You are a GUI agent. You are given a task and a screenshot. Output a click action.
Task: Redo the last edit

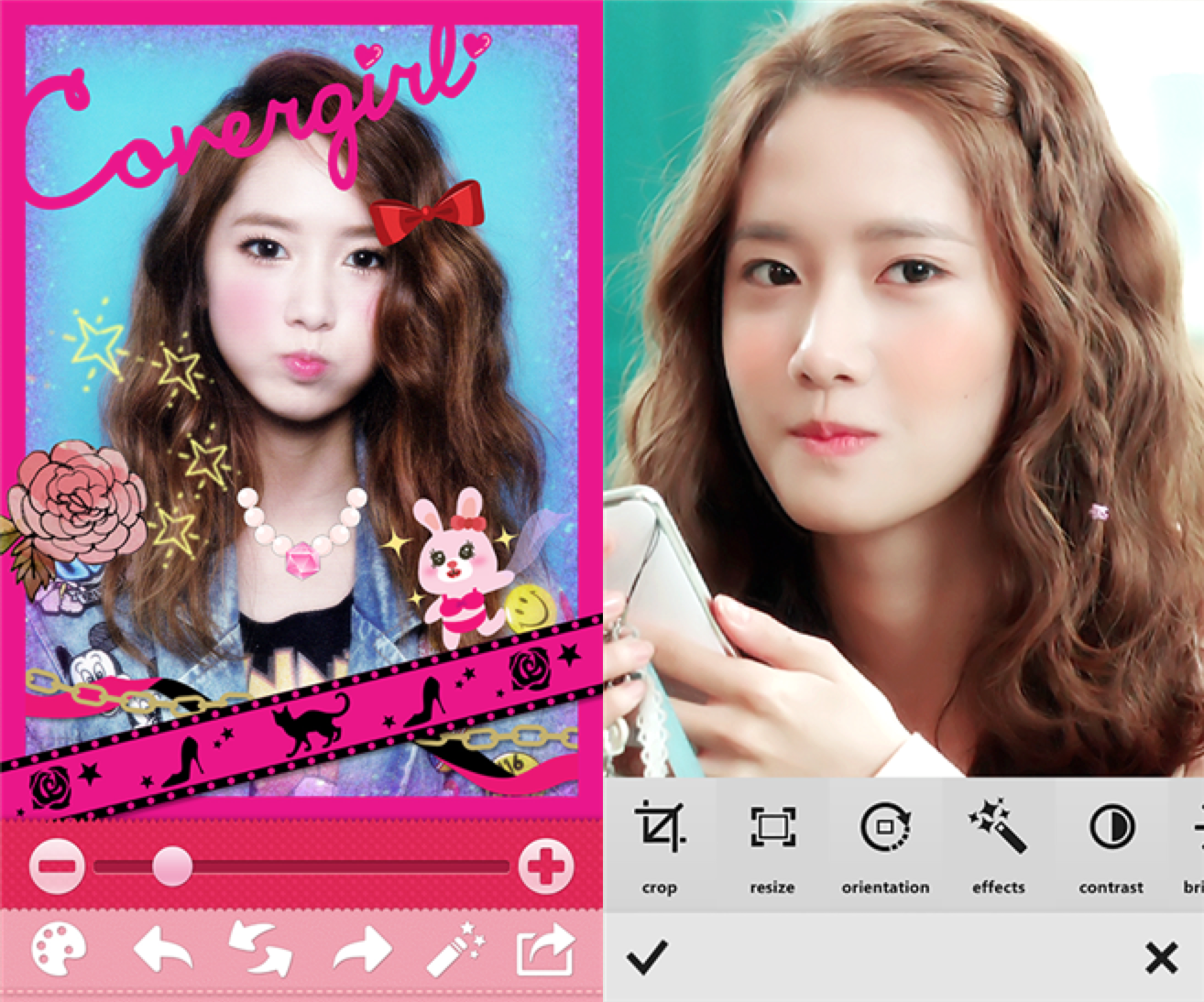(362, 951)
